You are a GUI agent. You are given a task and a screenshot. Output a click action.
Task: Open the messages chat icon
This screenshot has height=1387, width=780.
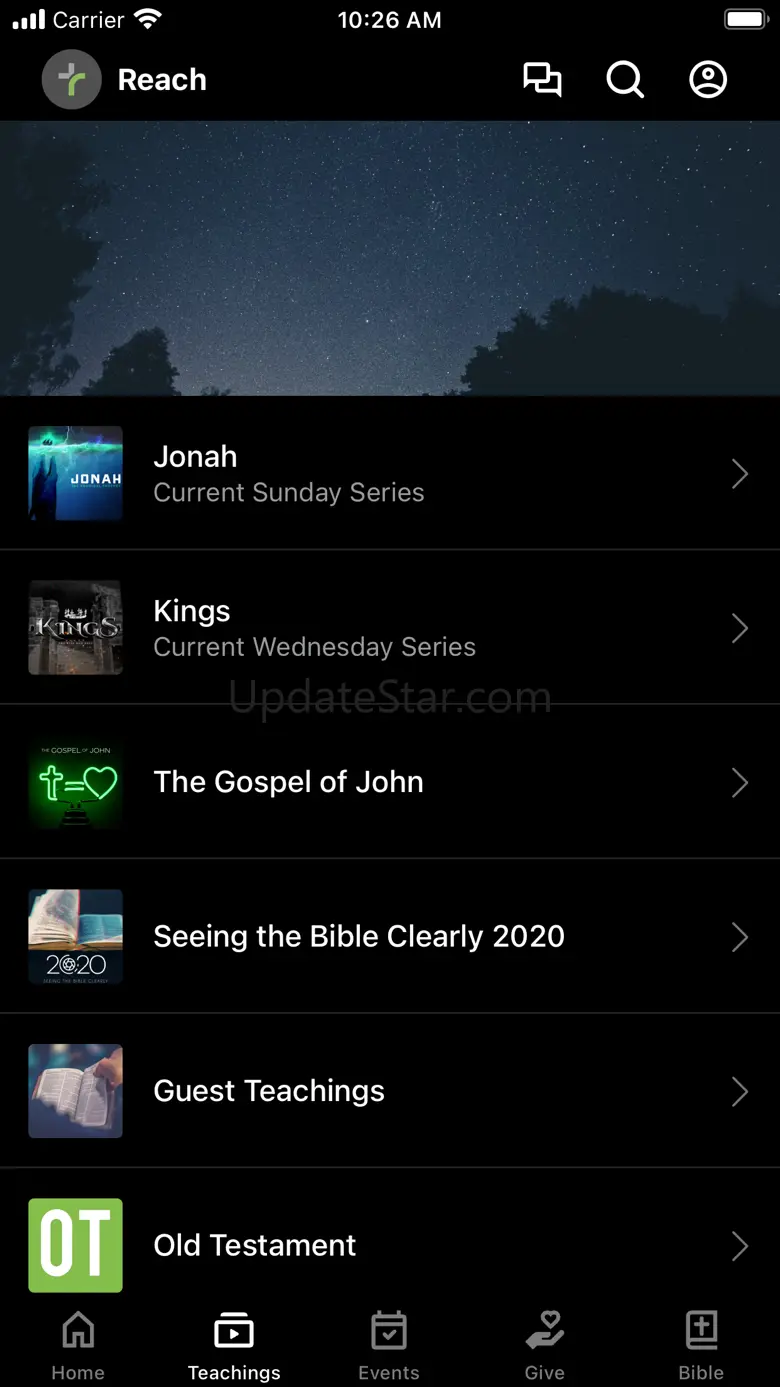click(542, 80)
